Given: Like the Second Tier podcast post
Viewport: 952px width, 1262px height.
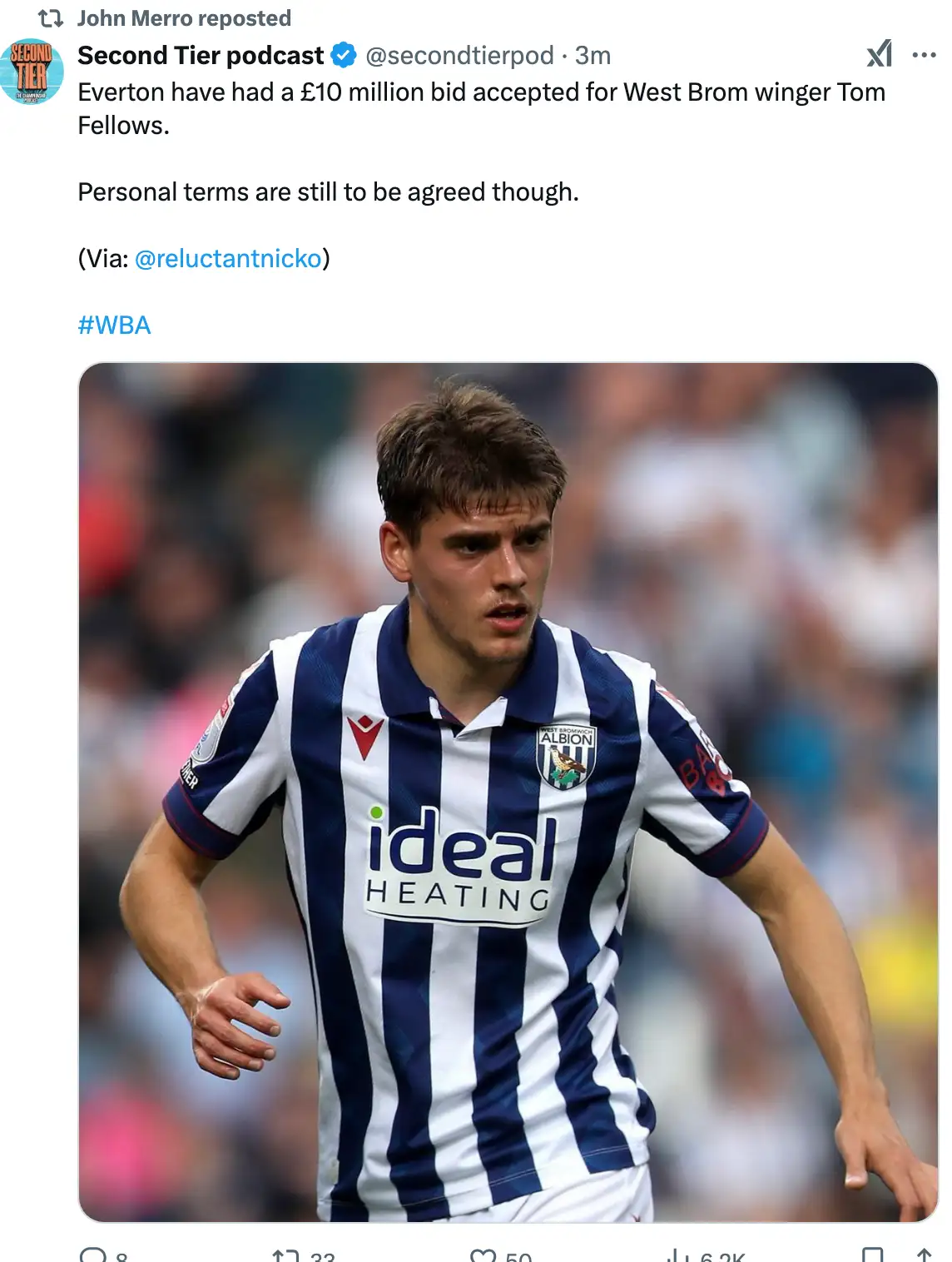Looking at the screenshot, I should (x=483, y=1255).
